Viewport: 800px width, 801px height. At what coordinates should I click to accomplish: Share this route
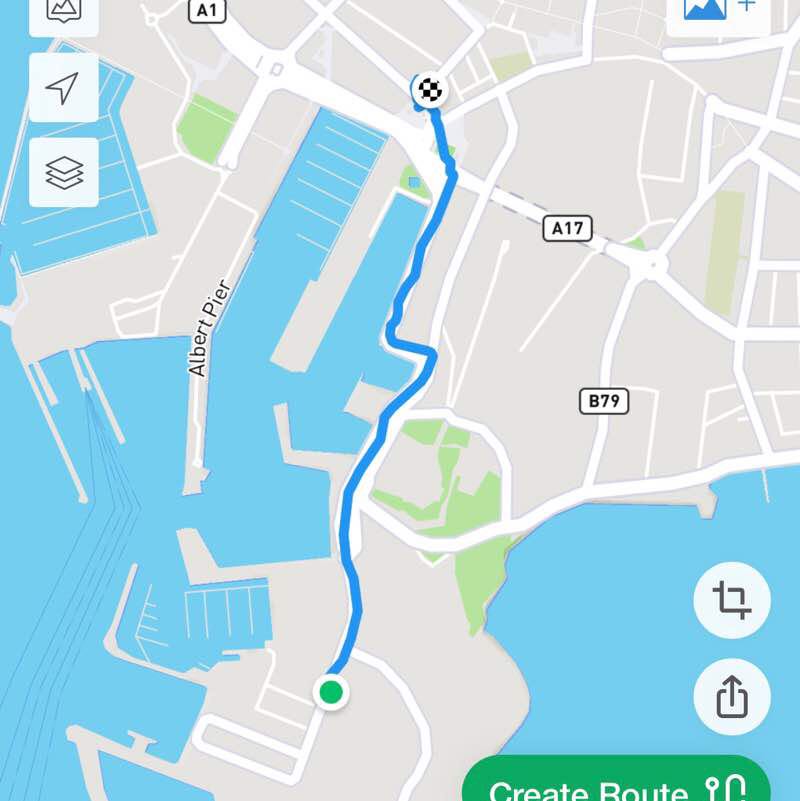pyautogui.click(x=732, y=696)
